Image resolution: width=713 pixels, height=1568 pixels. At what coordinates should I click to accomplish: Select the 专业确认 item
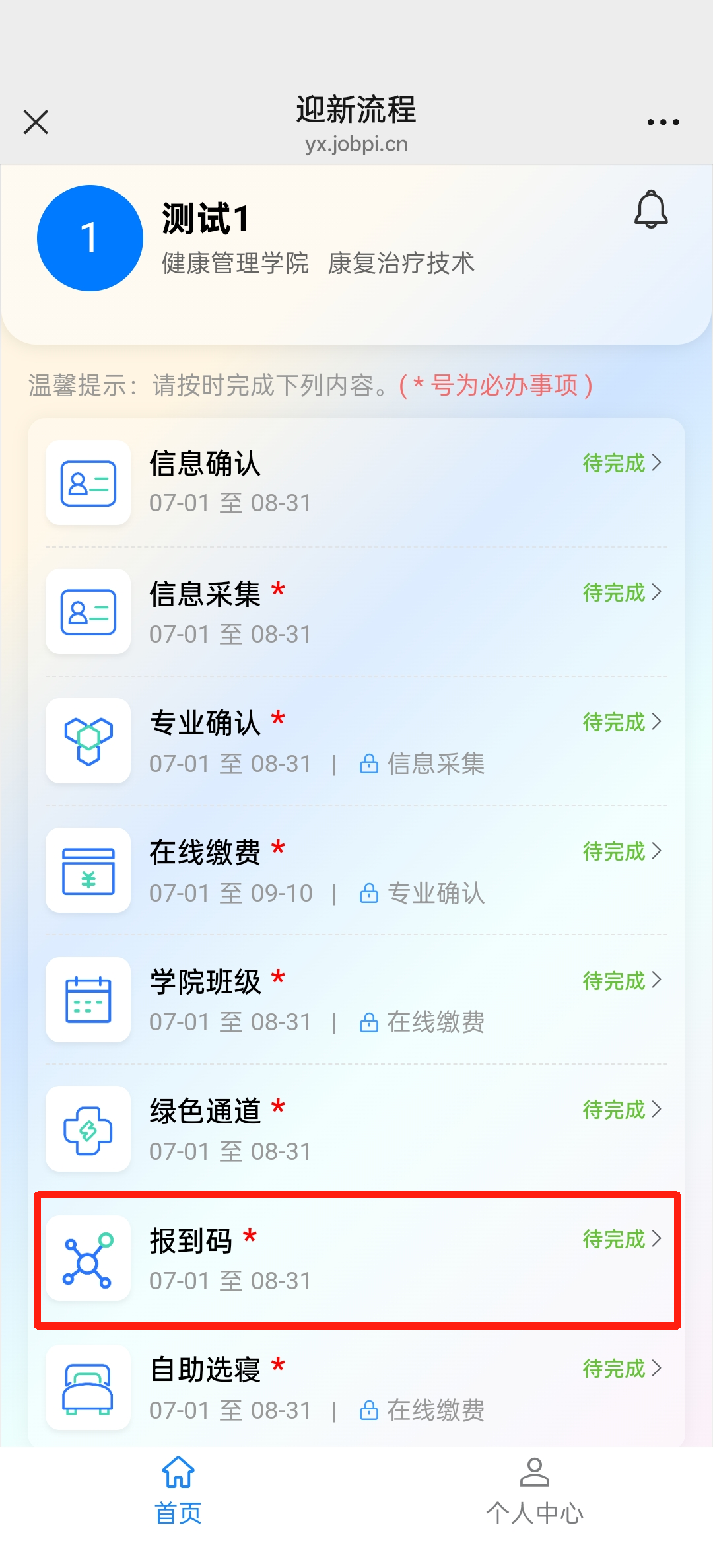click(356, 741)
